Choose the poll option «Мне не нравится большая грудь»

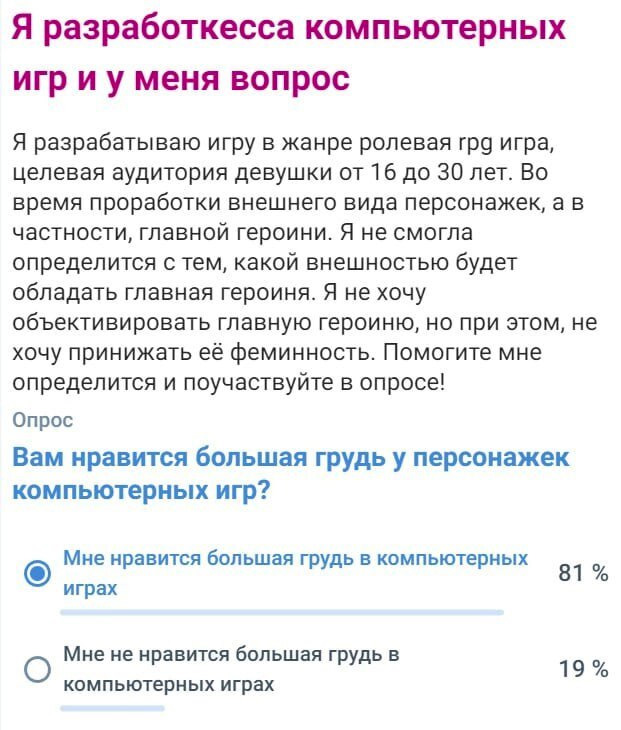38,670
